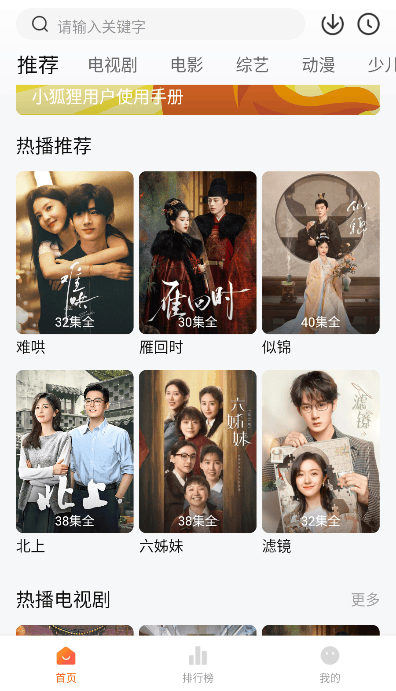
Task: Switch to the 电视剧 tab
Action: coord(112,65)
